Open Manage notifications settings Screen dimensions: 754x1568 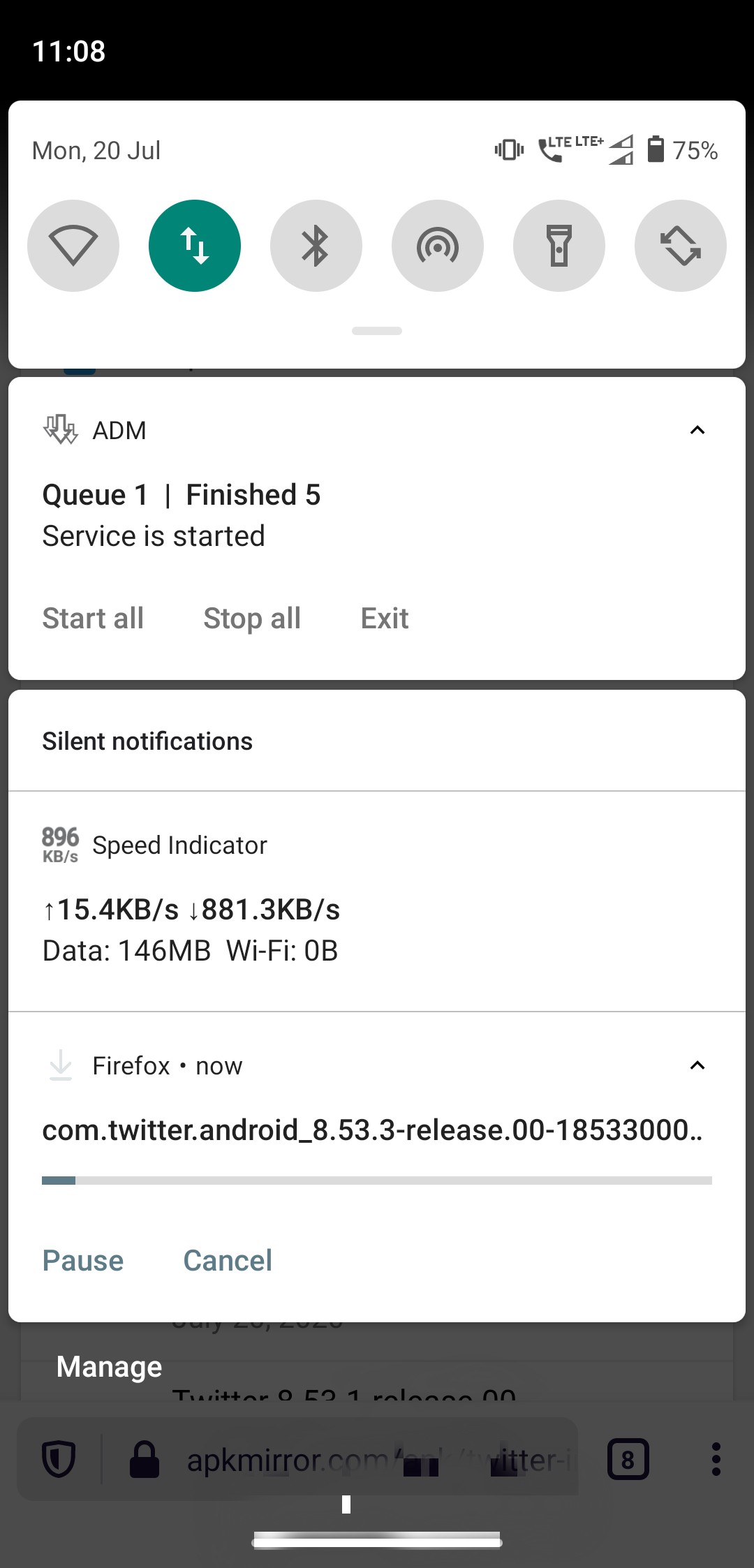(x=110, y=1367)
